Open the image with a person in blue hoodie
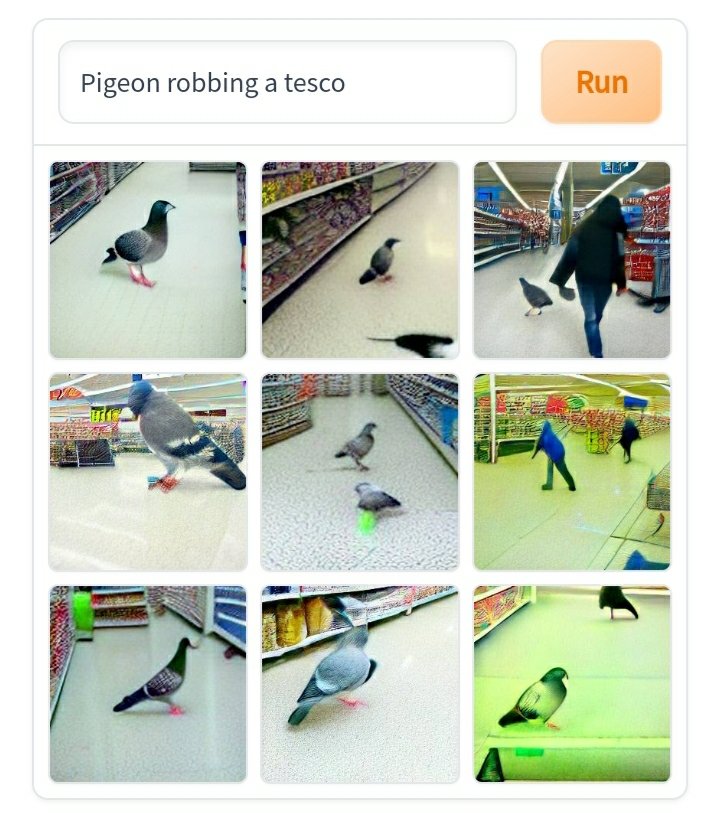 pos(572,472)
